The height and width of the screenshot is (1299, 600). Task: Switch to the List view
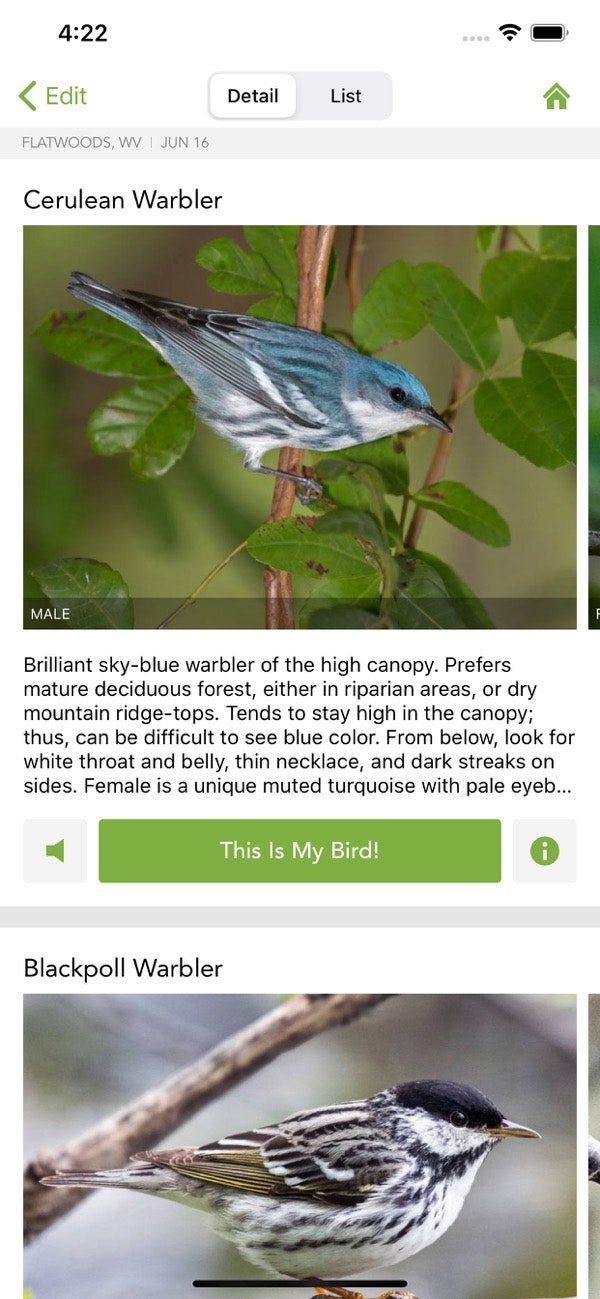pos(345,96)
